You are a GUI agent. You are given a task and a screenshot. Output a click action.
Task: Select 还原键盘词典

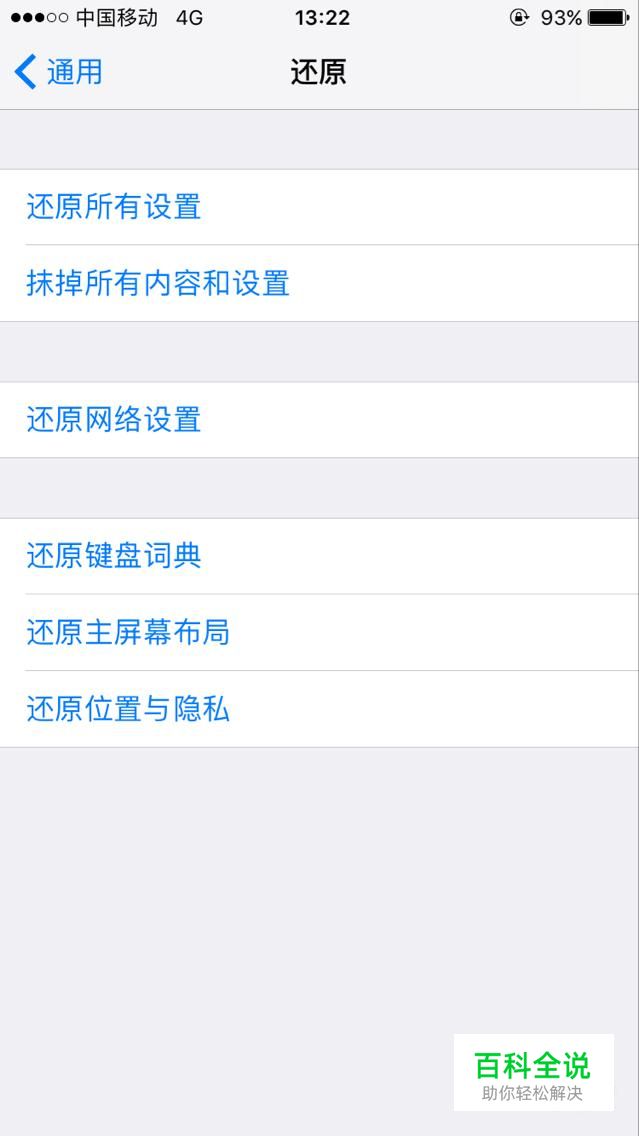click(320, 556)
